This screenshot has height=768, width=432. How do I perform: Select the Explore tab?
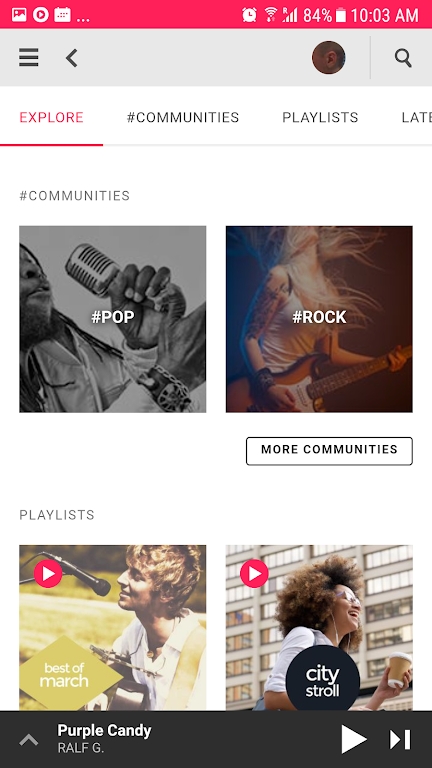pos(51,117)
